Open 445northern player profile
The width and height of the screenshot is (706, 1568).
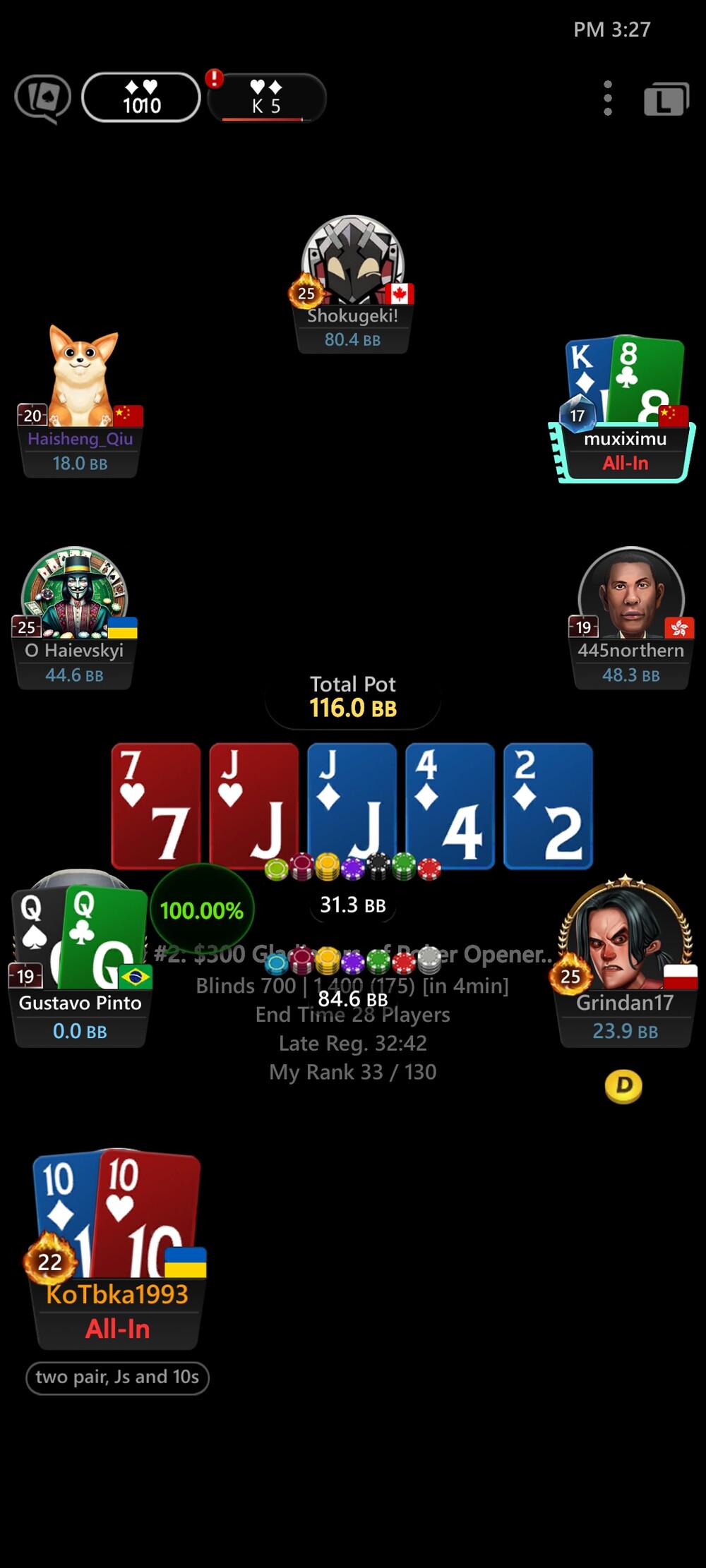click(630, 617)
